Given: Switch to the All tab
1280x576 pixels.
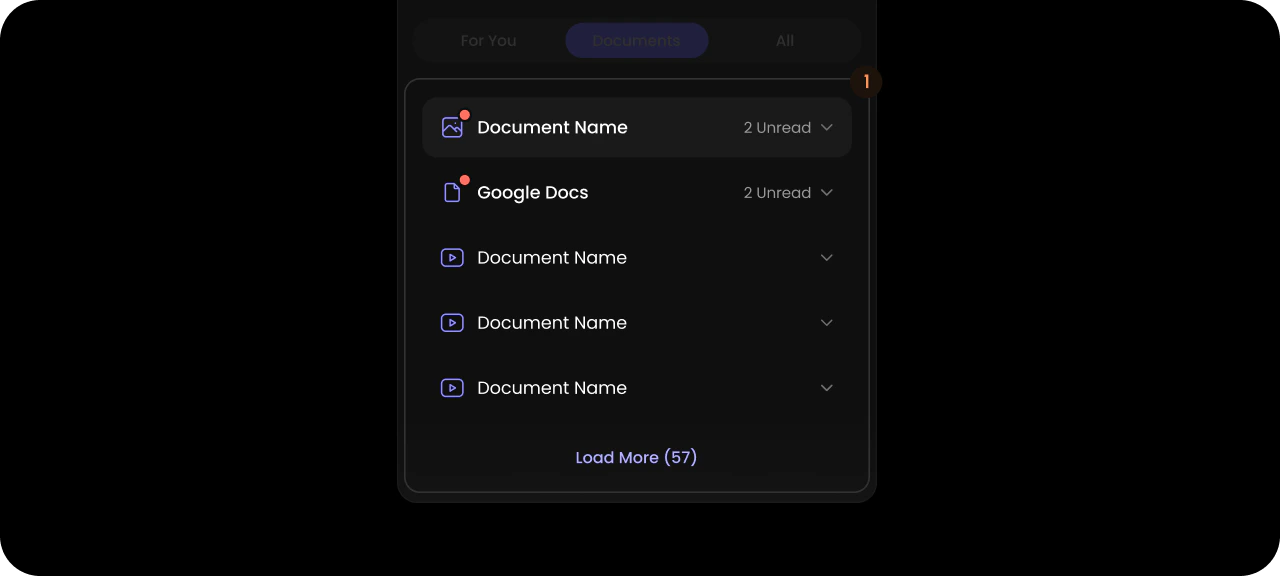Looking at the screenshot, I should 785,41.
